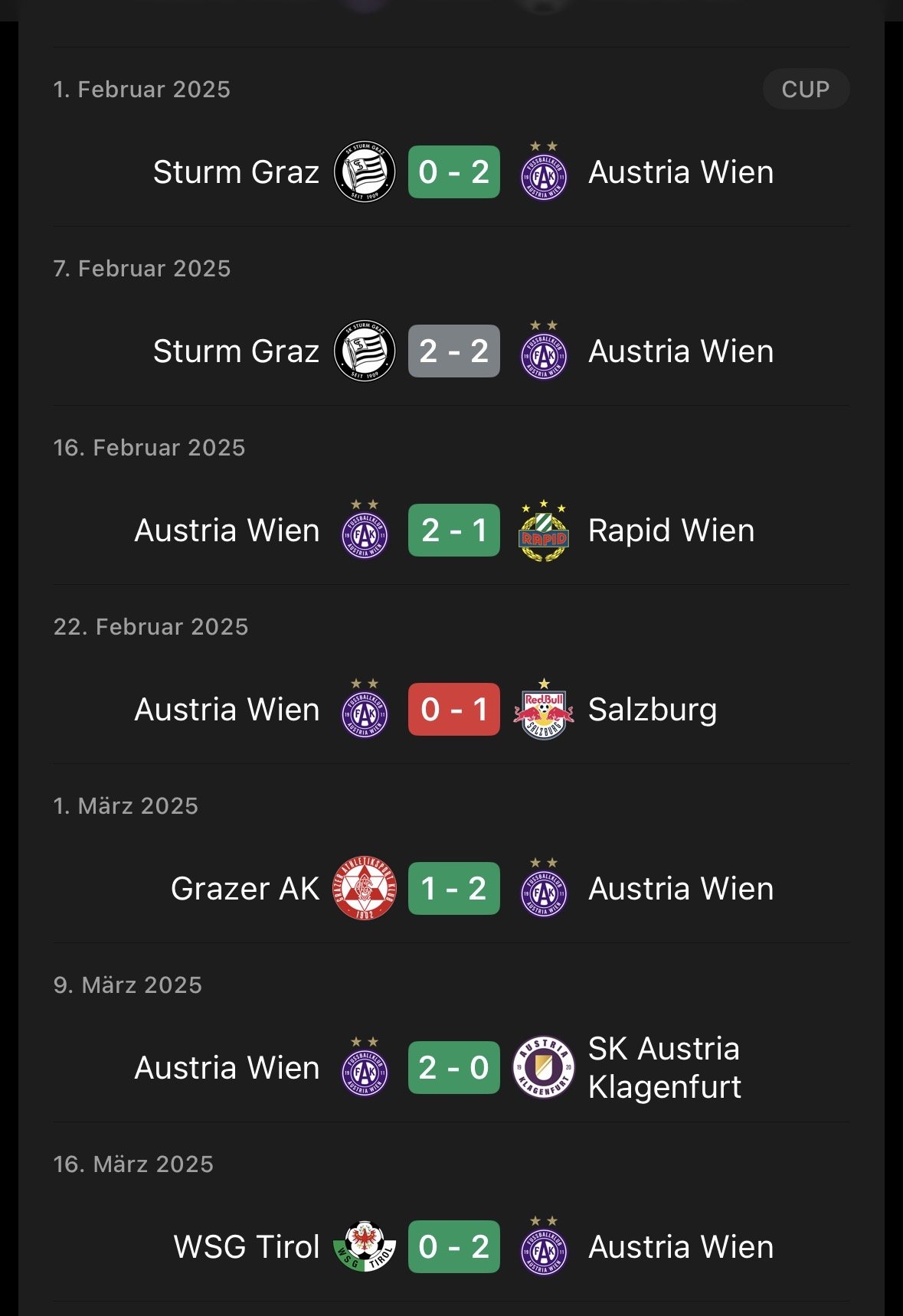View WSG Tirol vs Austria Wien details
Image resolution: width=903 pixels, height=1316 pixels.
453,1247
